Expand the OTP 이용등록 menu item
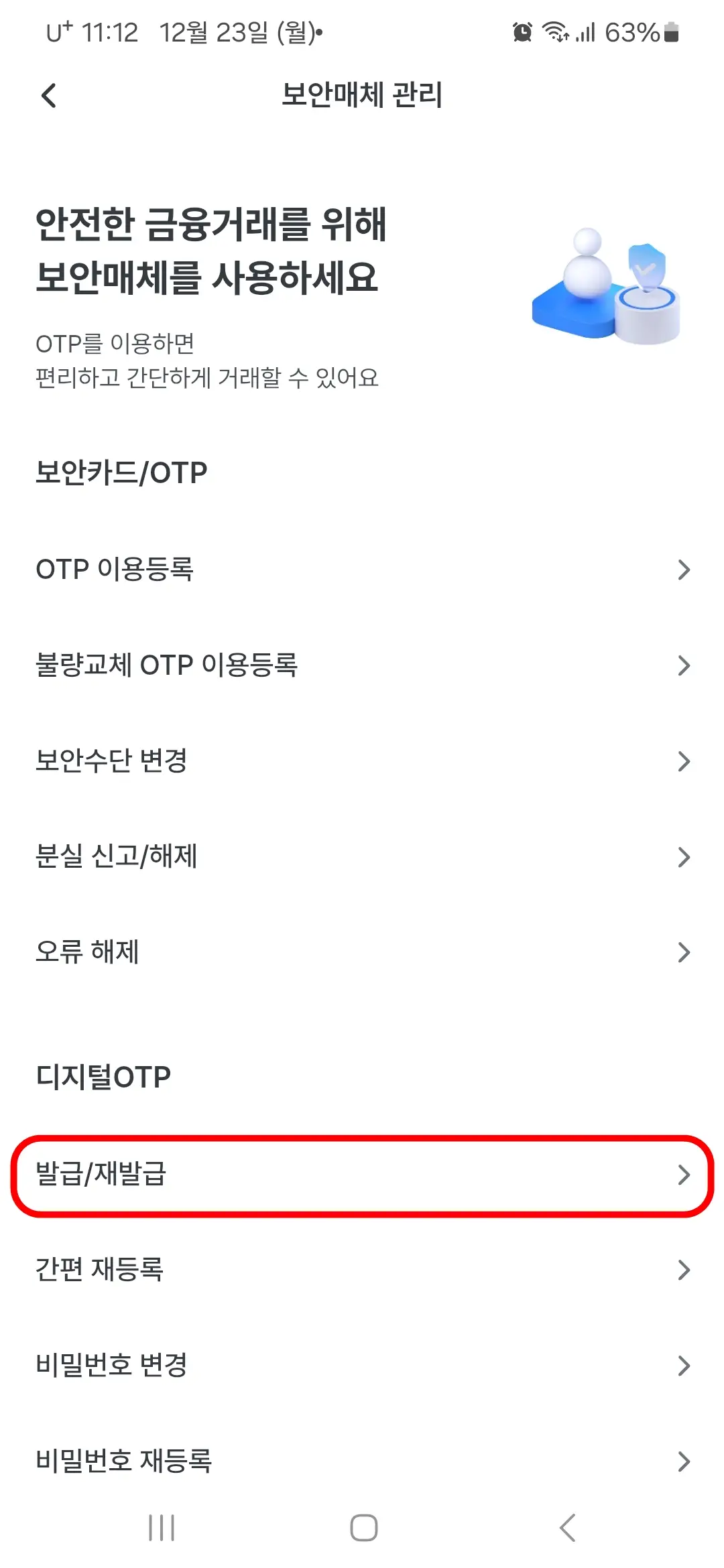The image size is (724, 1568). click(362, 570)
